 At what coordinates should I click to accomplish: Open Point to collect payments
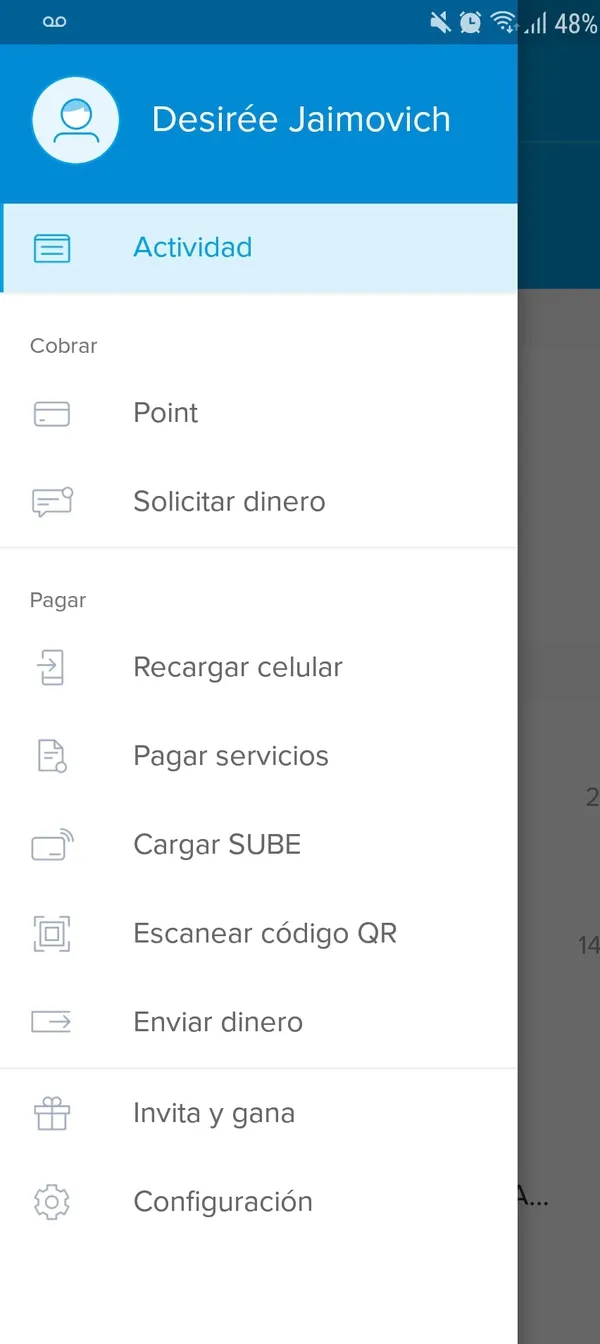166,413
